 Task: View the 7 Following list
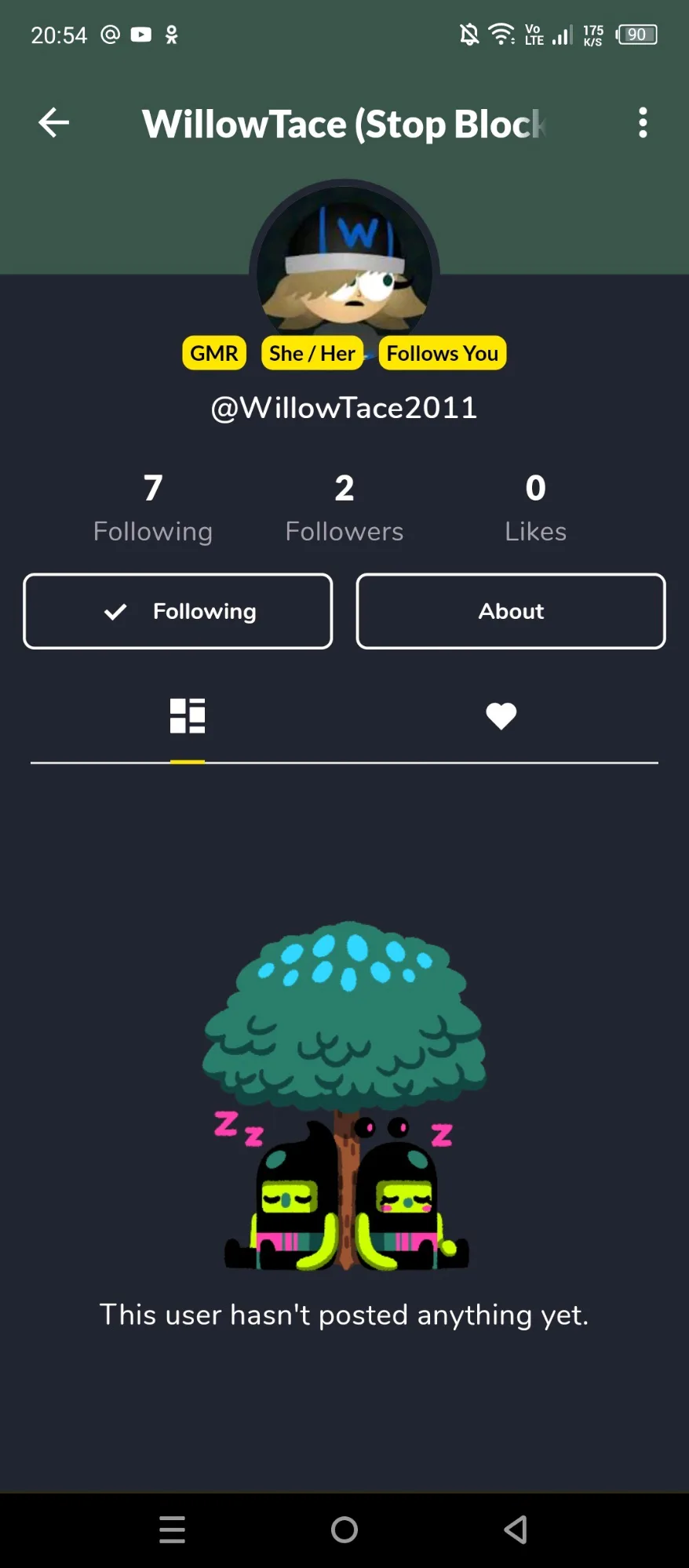(x=153, y=508)
